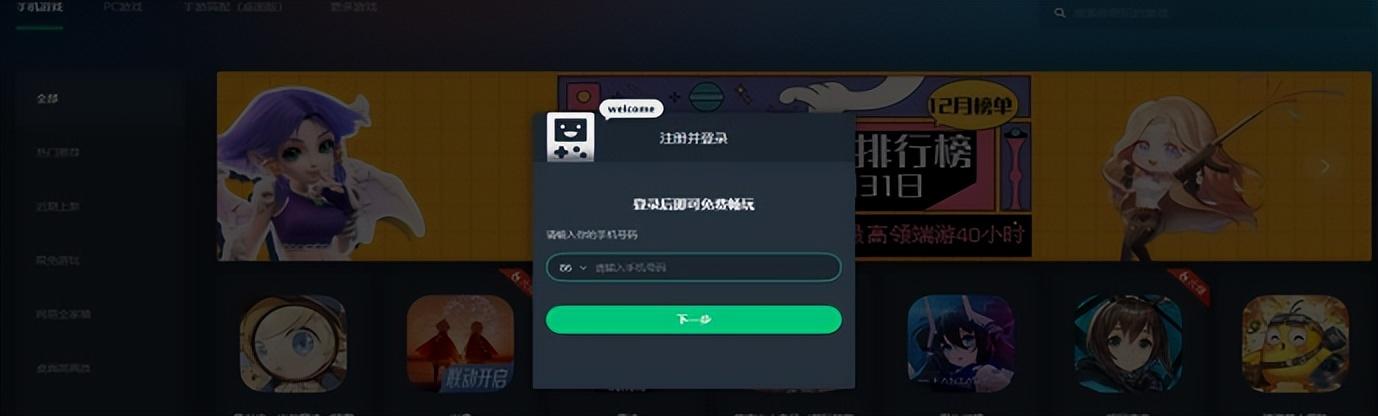Tap the green 下一步 button
The height and width of the screenshot is (416, 1378).
click(x=693, y=320)
